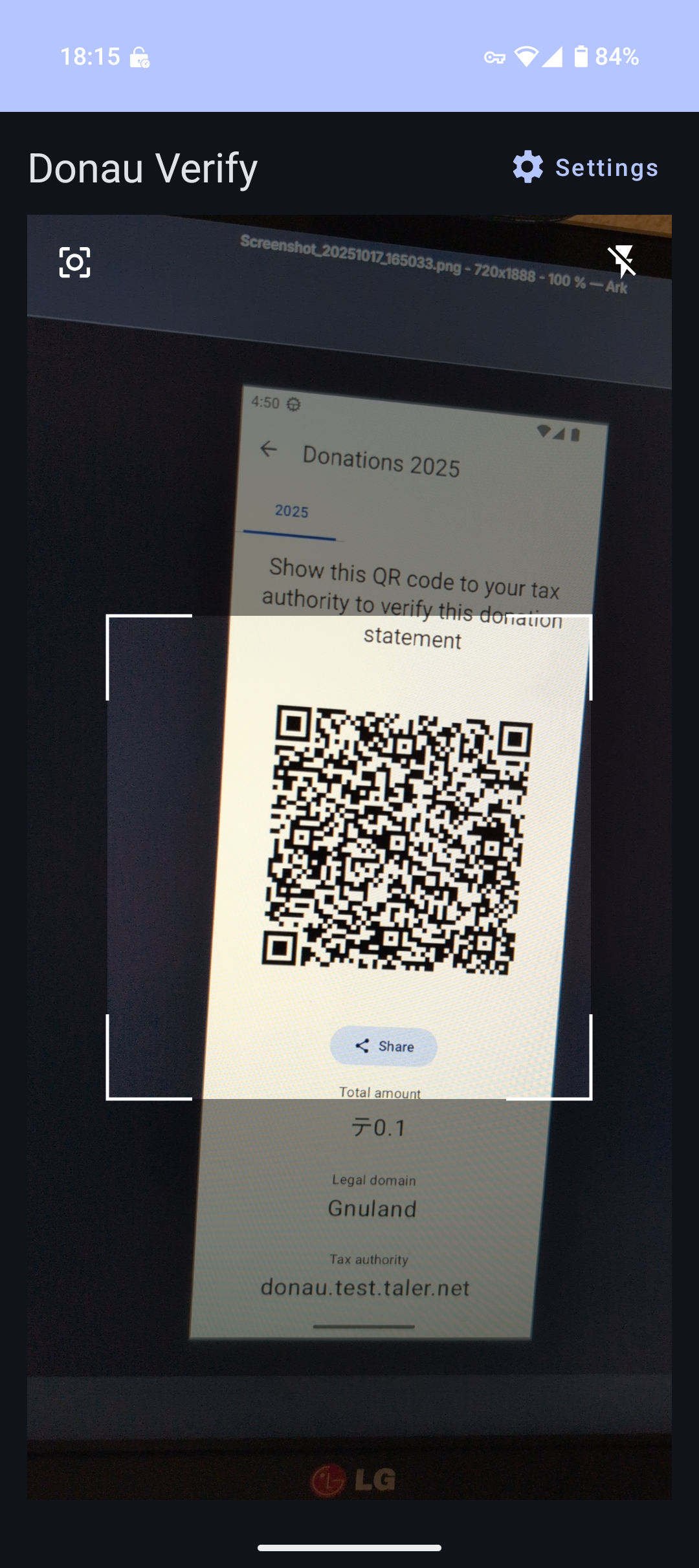Toggle the camera flash

pos(623,262)
